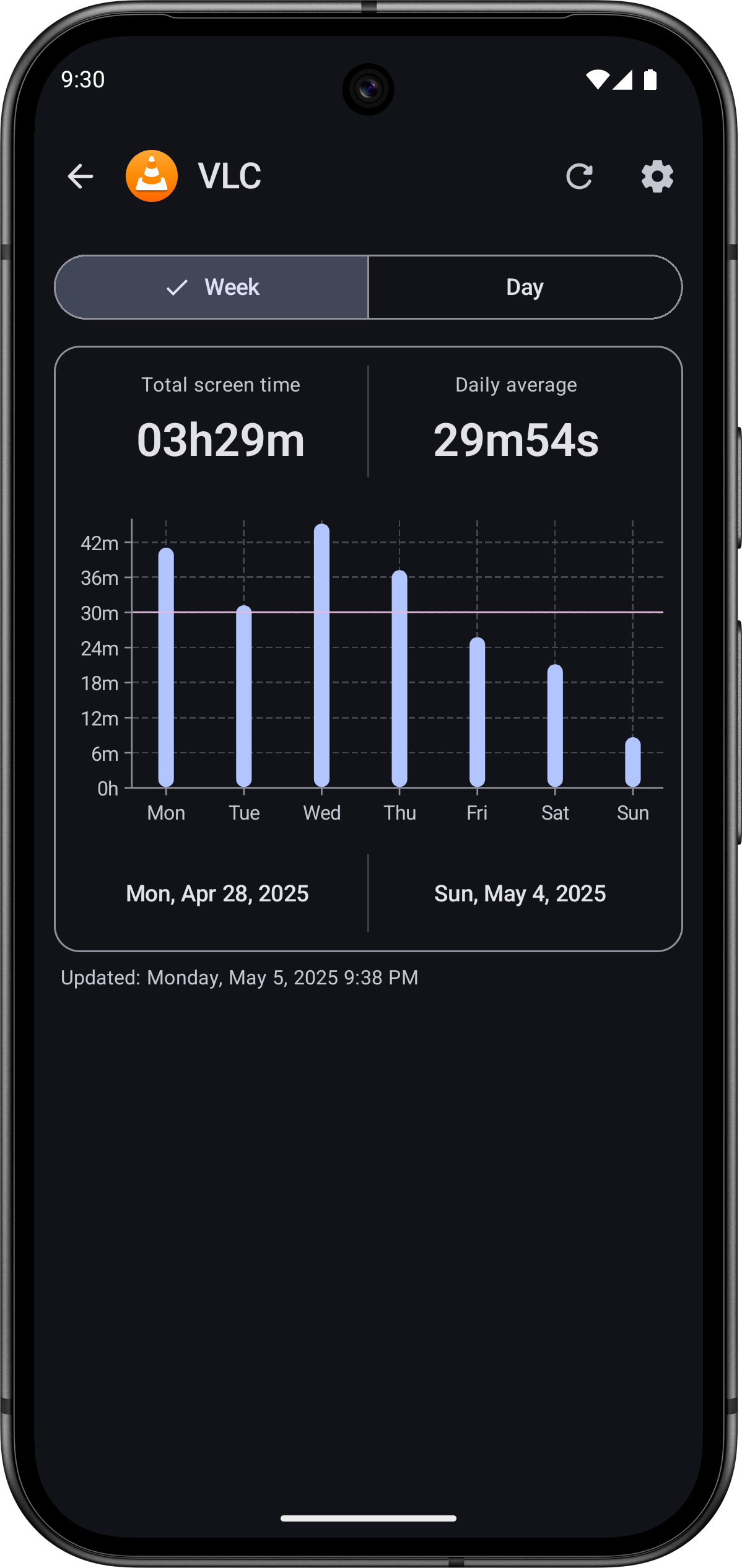Select the Sunday bar in the chart
This screenshot has width=742, height=1568.
[632, 762]
